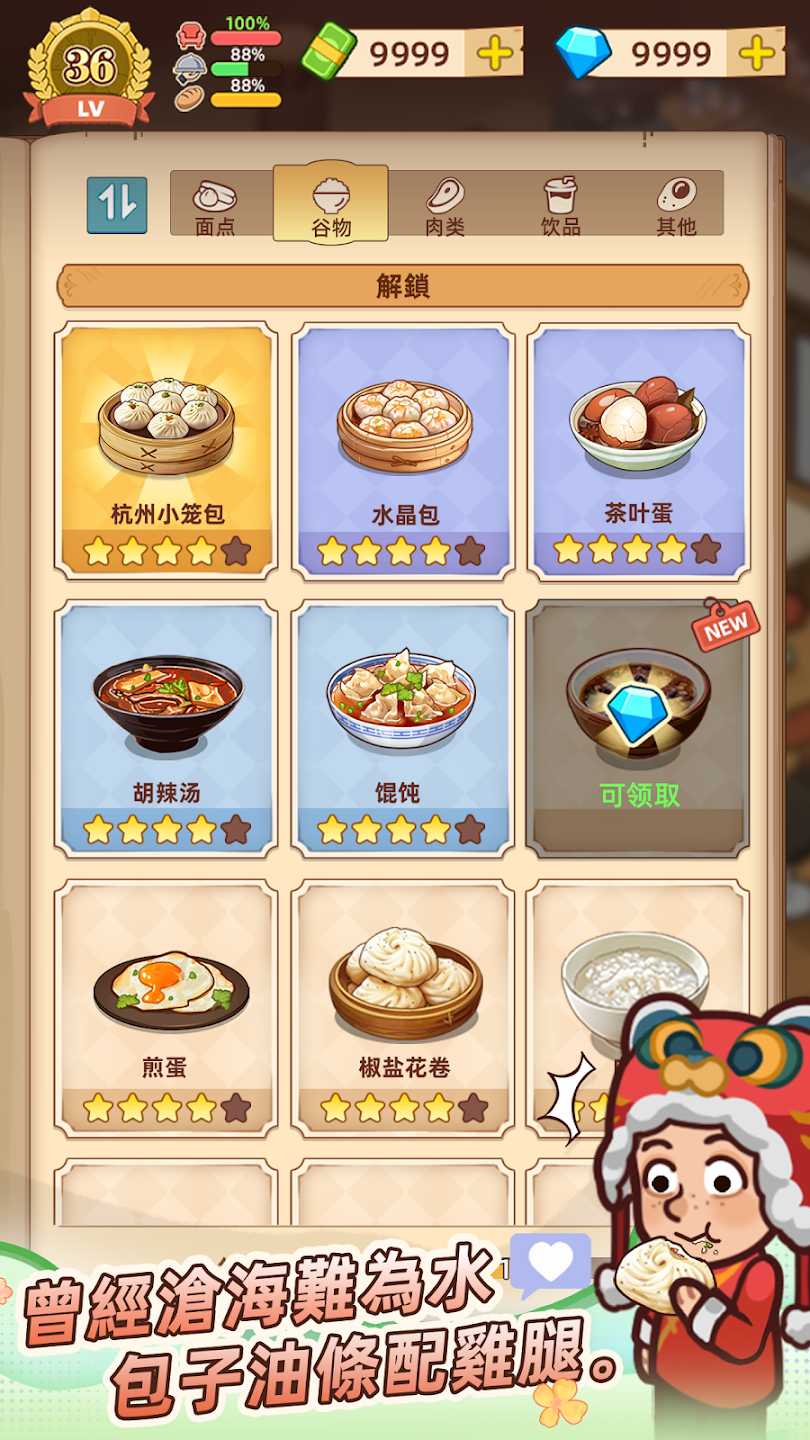This screenshot has height=1440, width=810.
Task: Select the 馄饨 recipe card
Action: (403, 728)
